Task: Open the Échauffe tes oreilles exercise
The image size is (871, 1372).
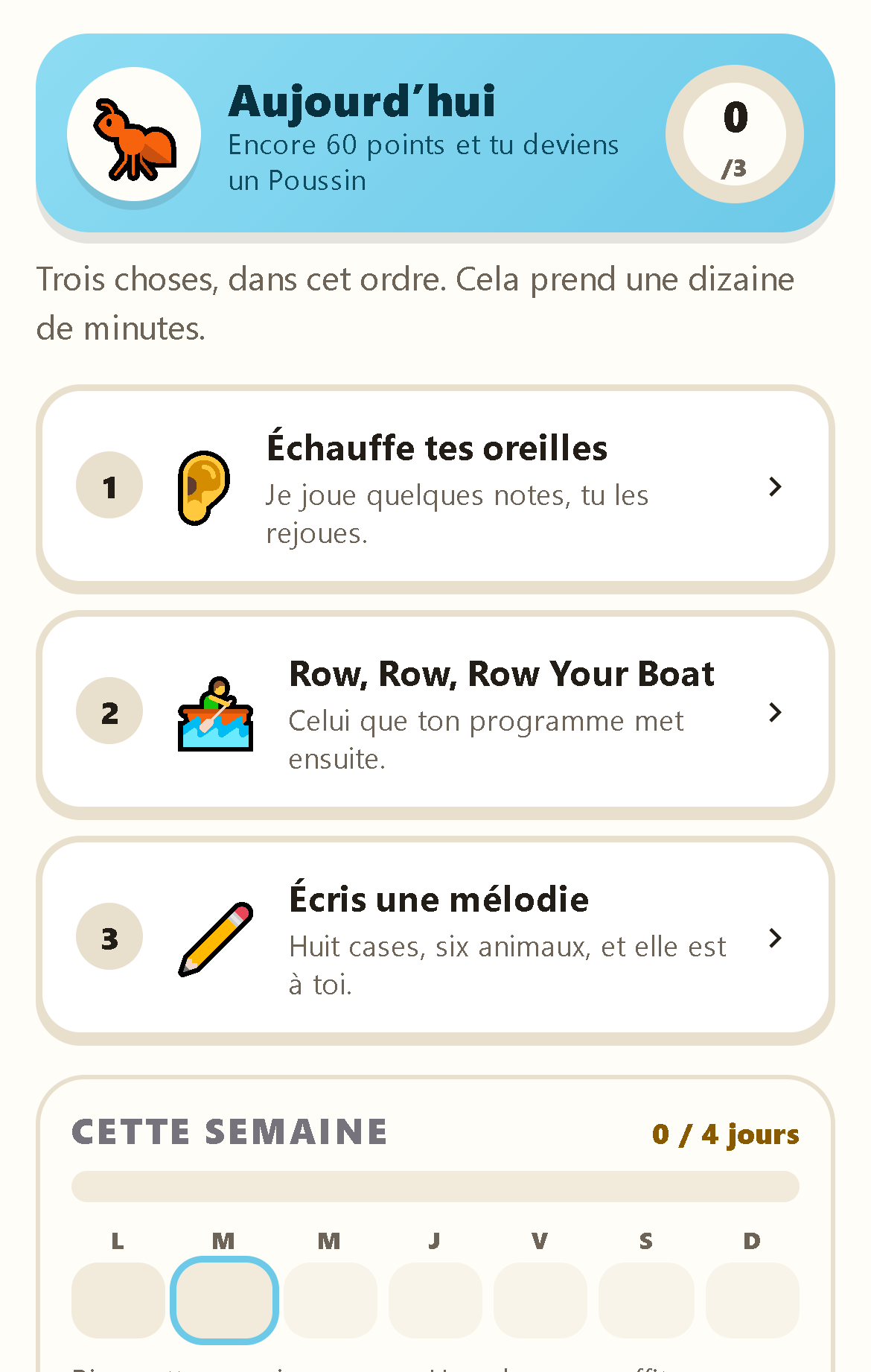Action: pyautogui.click(x=435, y=487)
